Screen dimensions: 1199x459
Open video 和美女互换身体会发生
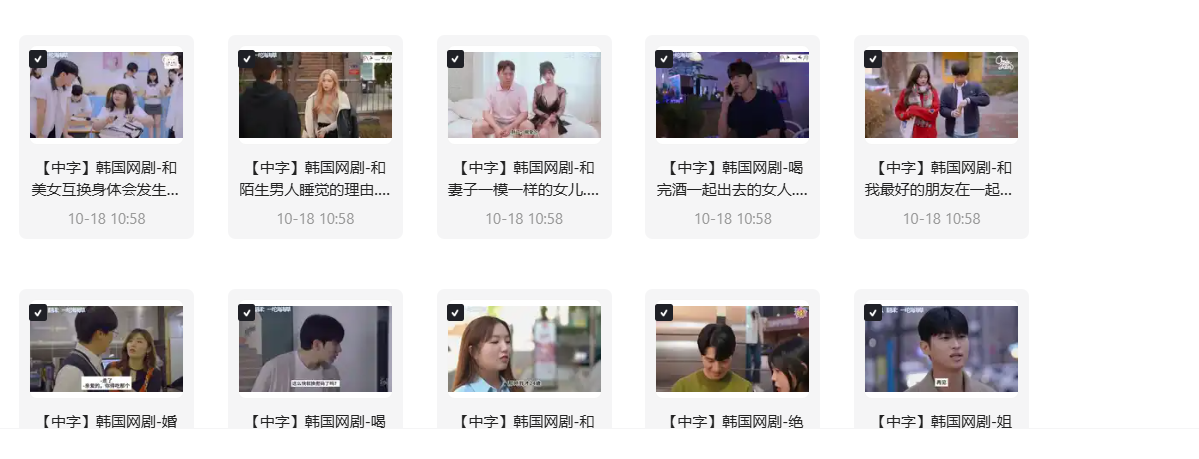(106, 96)
